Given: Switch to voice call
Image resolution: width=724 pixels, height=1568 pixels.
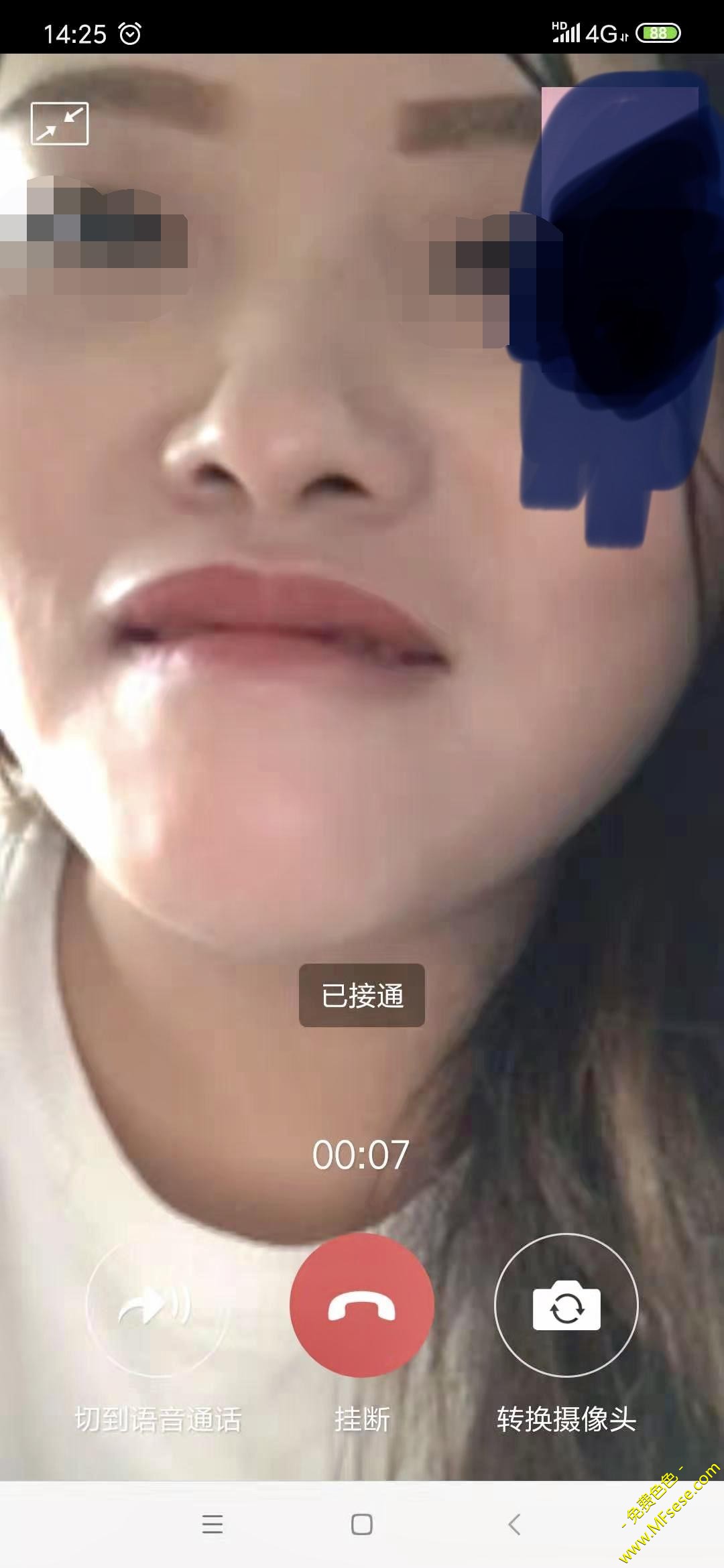Looking at the screenshot, I should click(x=158, y=1305).
